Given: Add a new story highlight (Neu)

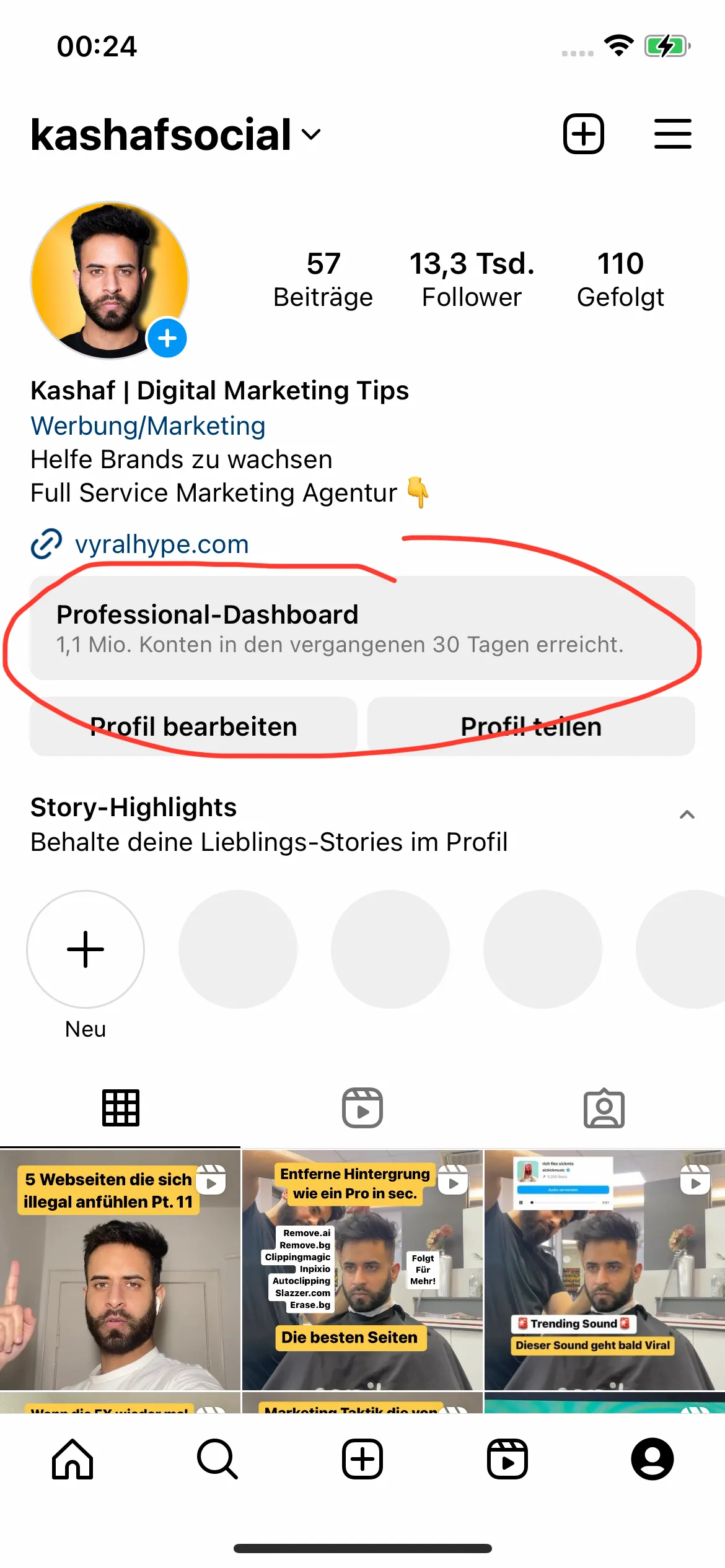Looking at the screenshot, I should pos(86,949).
